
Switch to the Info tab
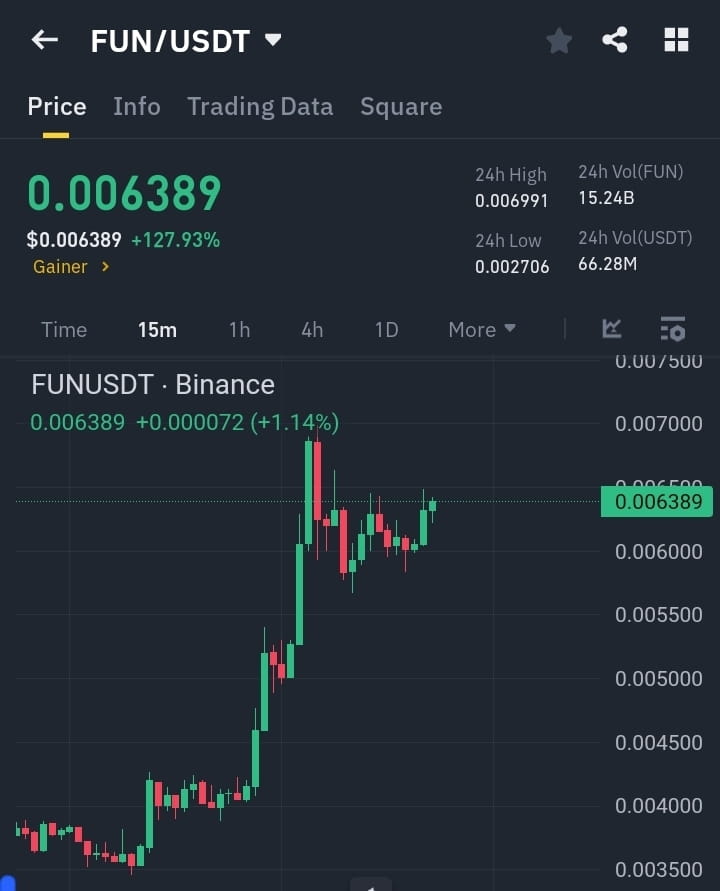click(x=136, y=106)
